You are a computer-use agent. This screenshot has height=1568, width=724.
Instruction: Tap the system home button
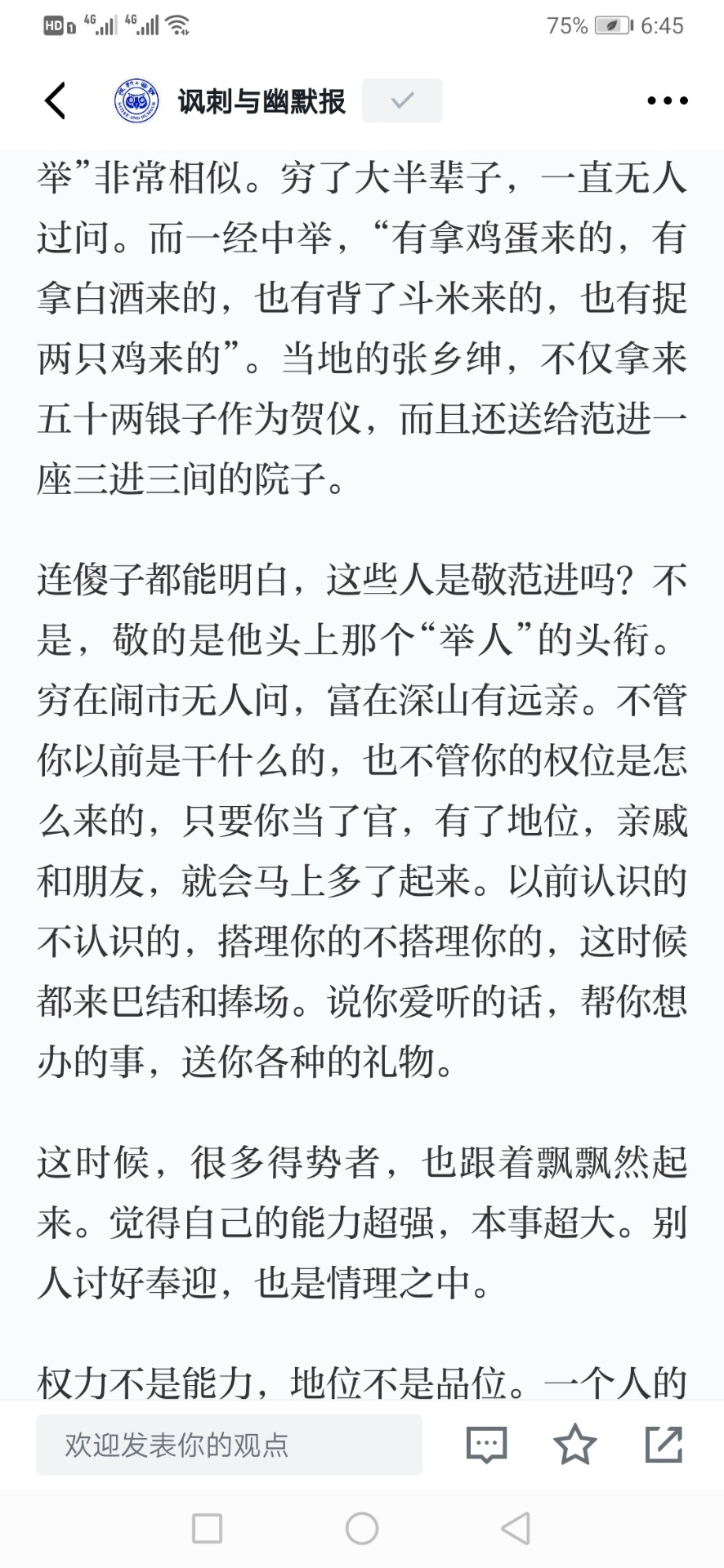coord(362,1528)
